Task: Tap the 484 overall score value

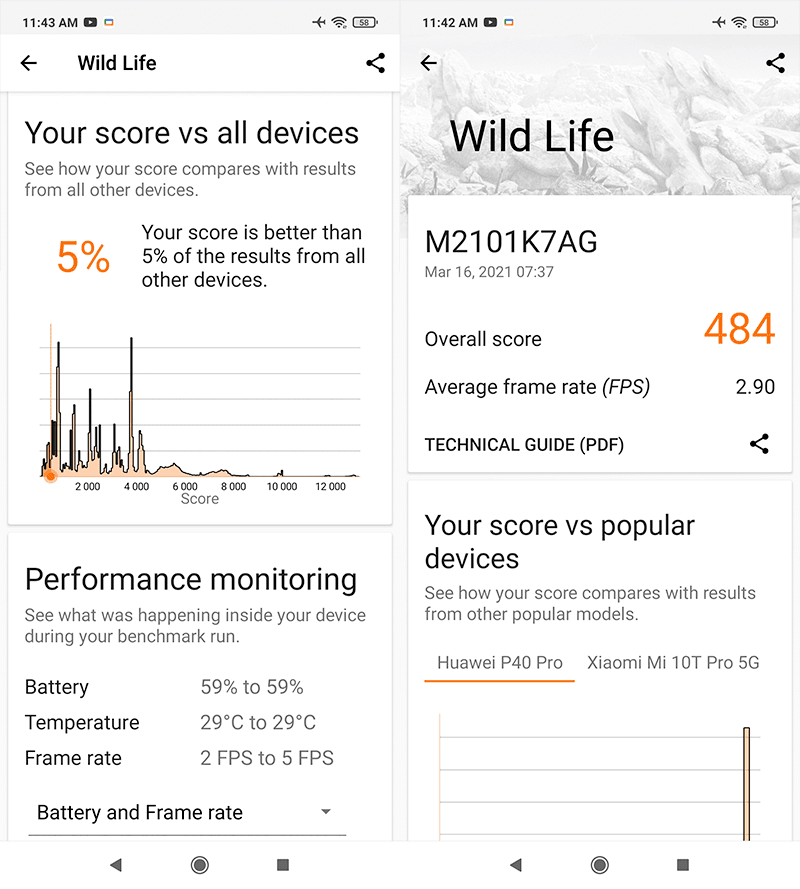Action: tap(738, 330)
